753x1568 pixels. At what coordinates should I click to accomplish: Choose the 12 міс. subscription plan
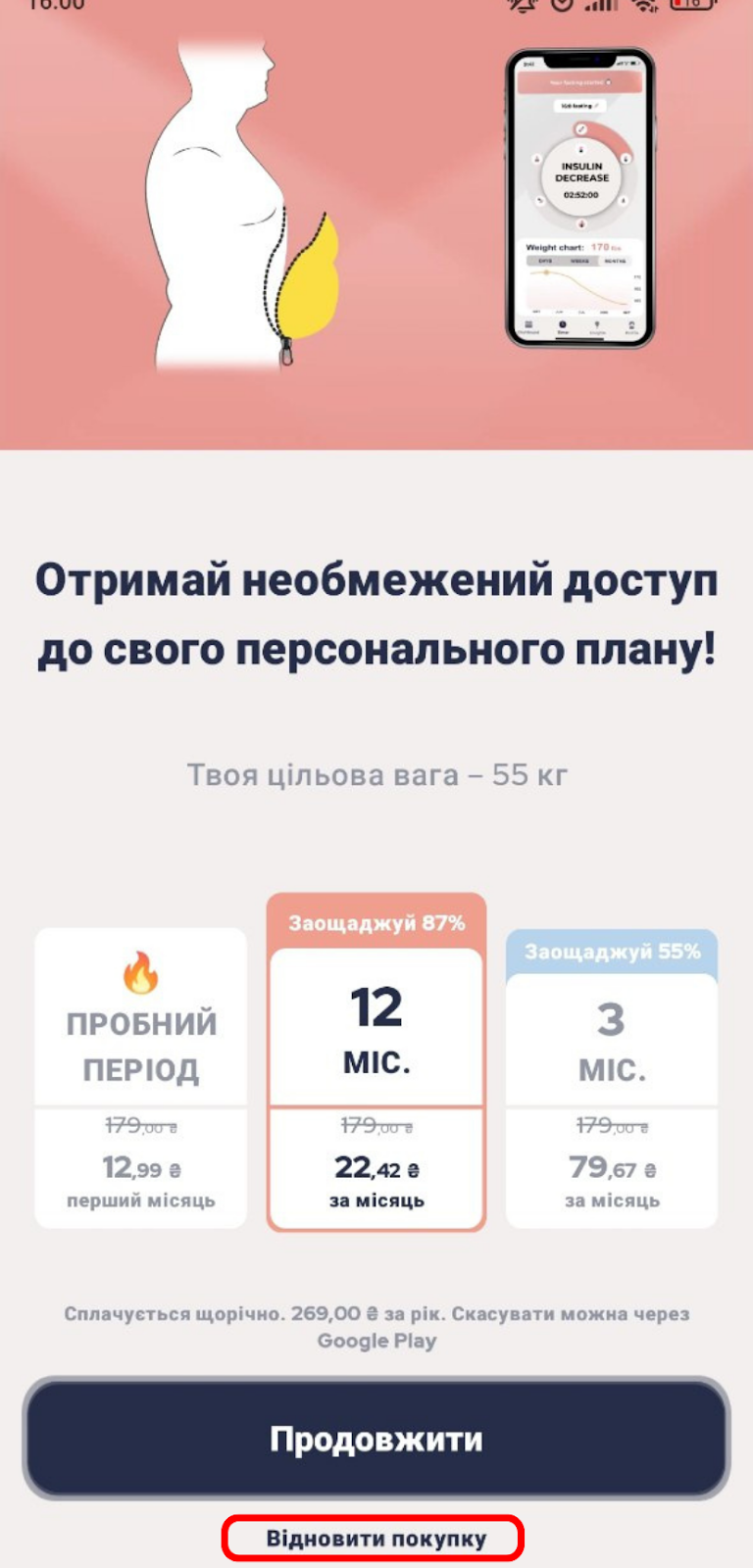(376, 1062)
